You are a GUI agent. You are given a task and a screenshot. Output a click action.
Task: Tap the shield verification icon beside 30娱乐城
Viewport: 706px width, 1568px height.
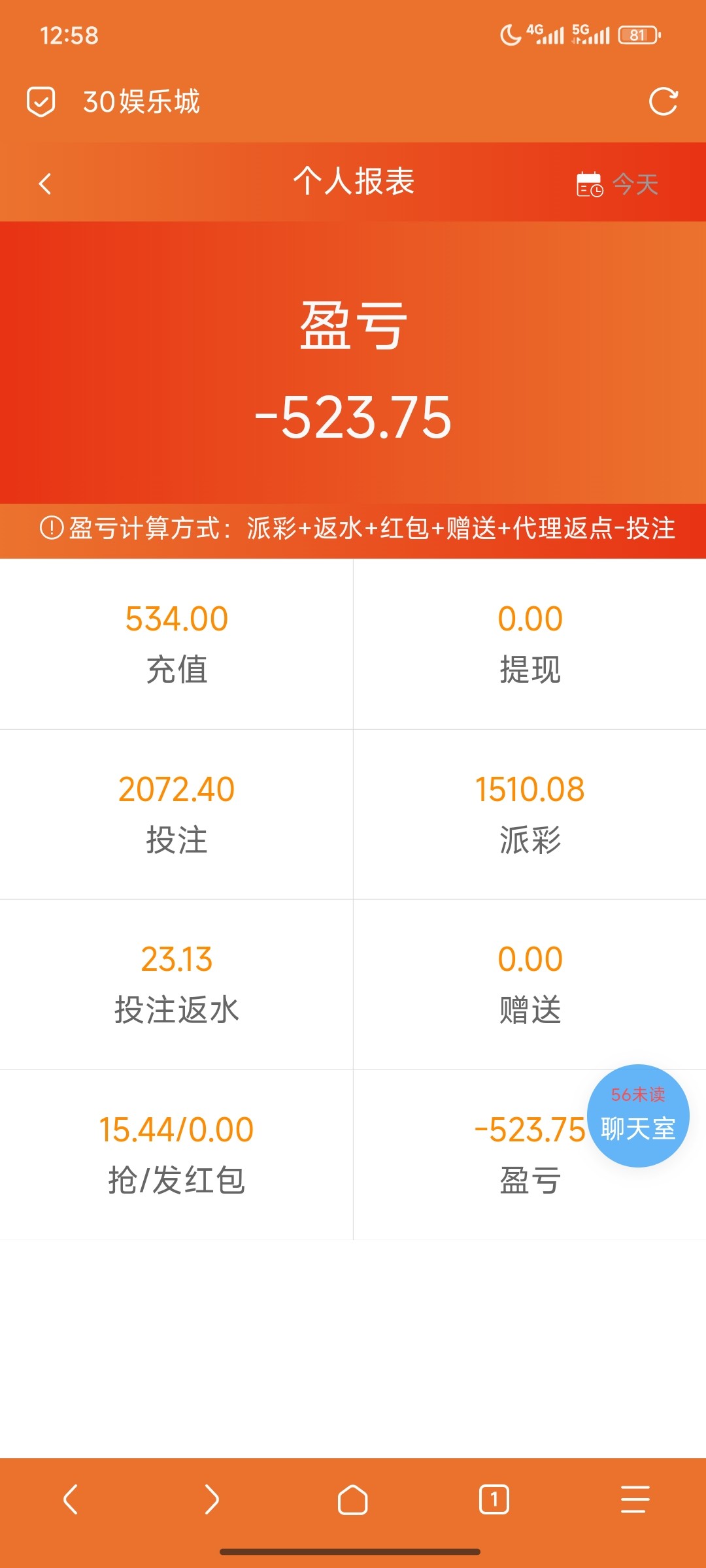[41, 101]
